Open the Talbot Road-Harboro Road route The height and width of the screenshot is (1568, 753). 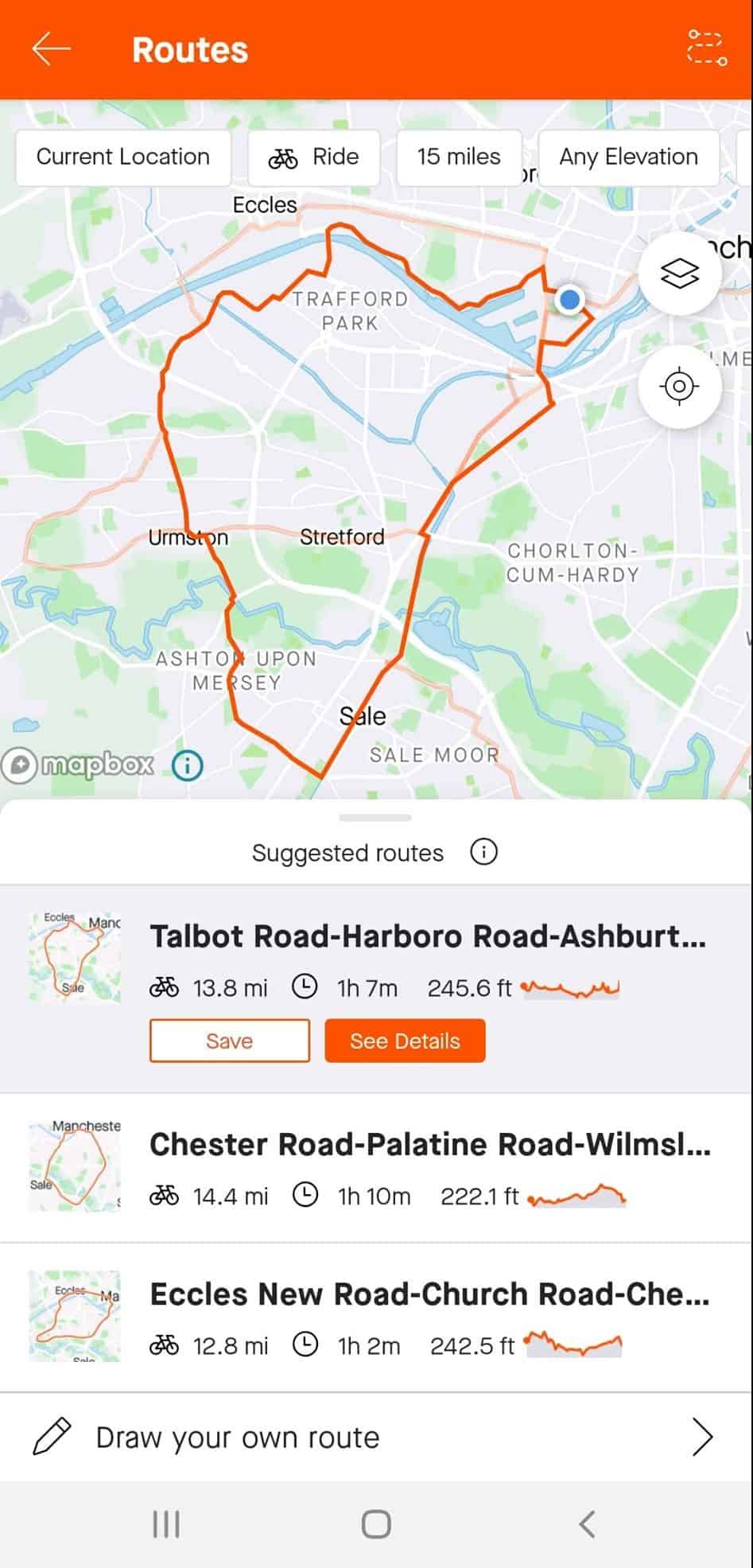coord(429,936)
